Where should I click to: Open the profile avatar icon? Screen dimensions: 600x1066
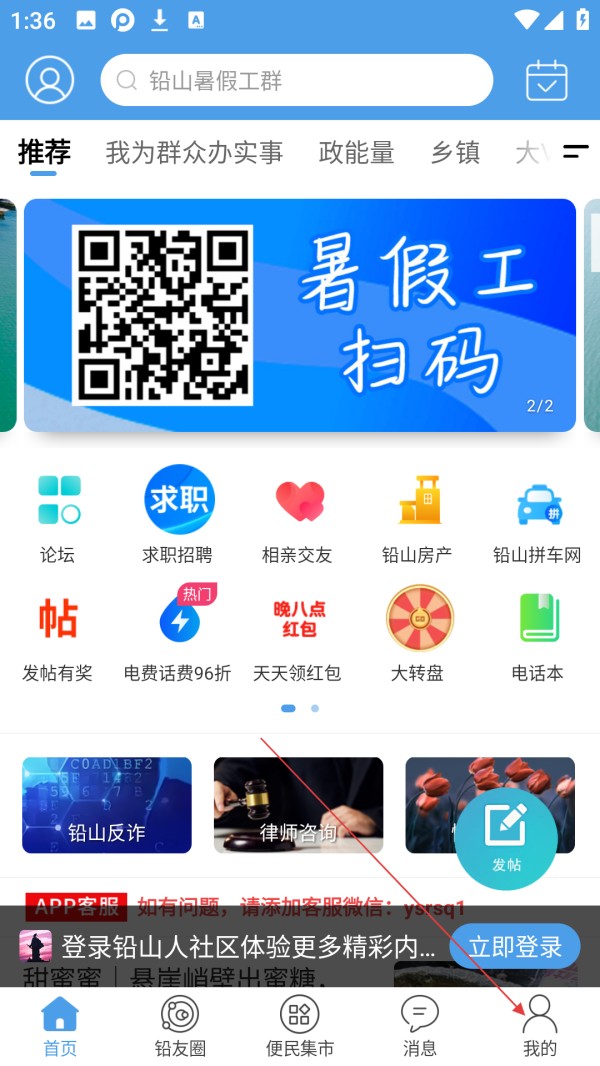pyautogui.click(x=50, y=80)
